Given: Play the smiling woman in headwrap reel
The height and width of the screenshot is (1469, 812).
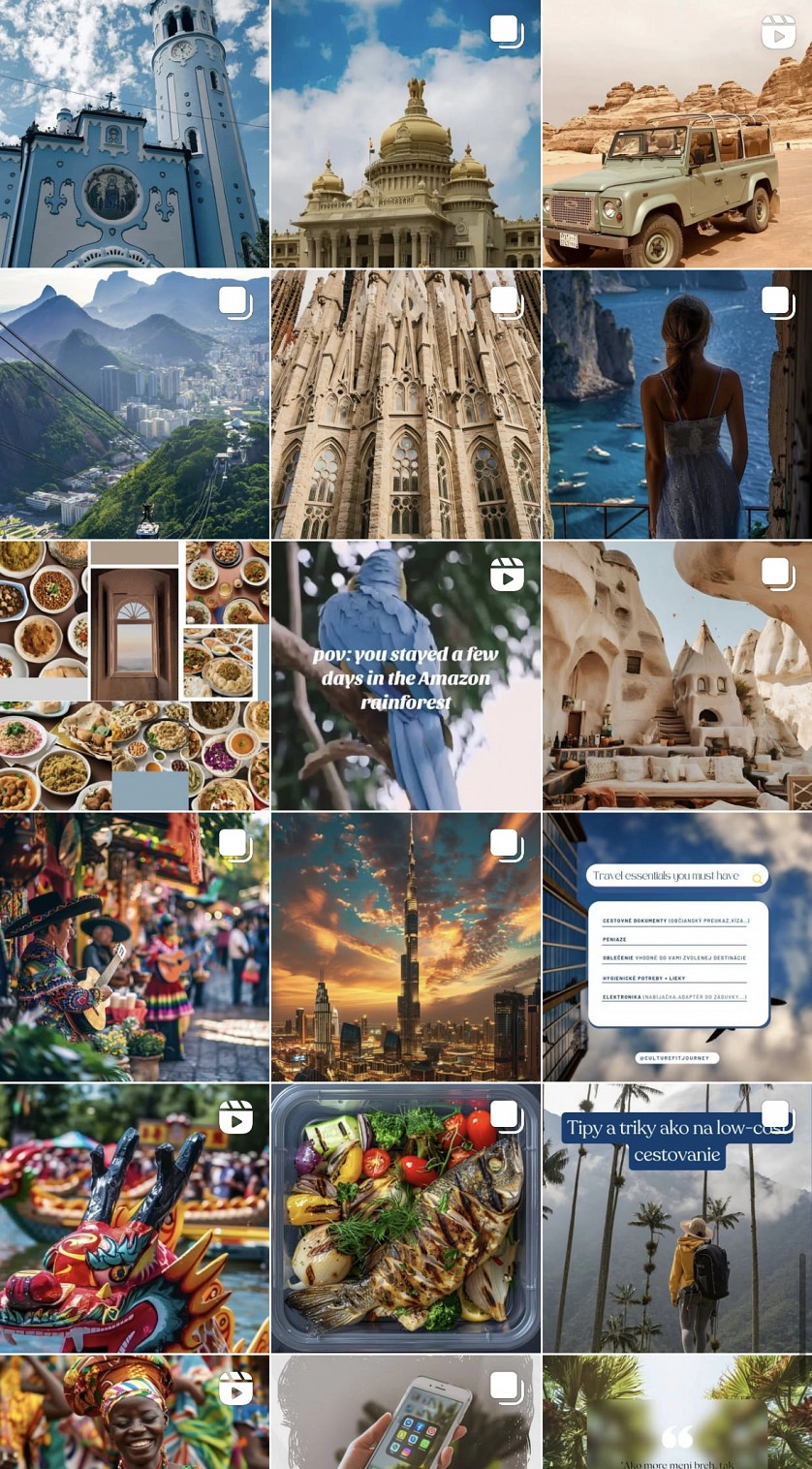Looking at the screenshot, I should point(135,1413).
